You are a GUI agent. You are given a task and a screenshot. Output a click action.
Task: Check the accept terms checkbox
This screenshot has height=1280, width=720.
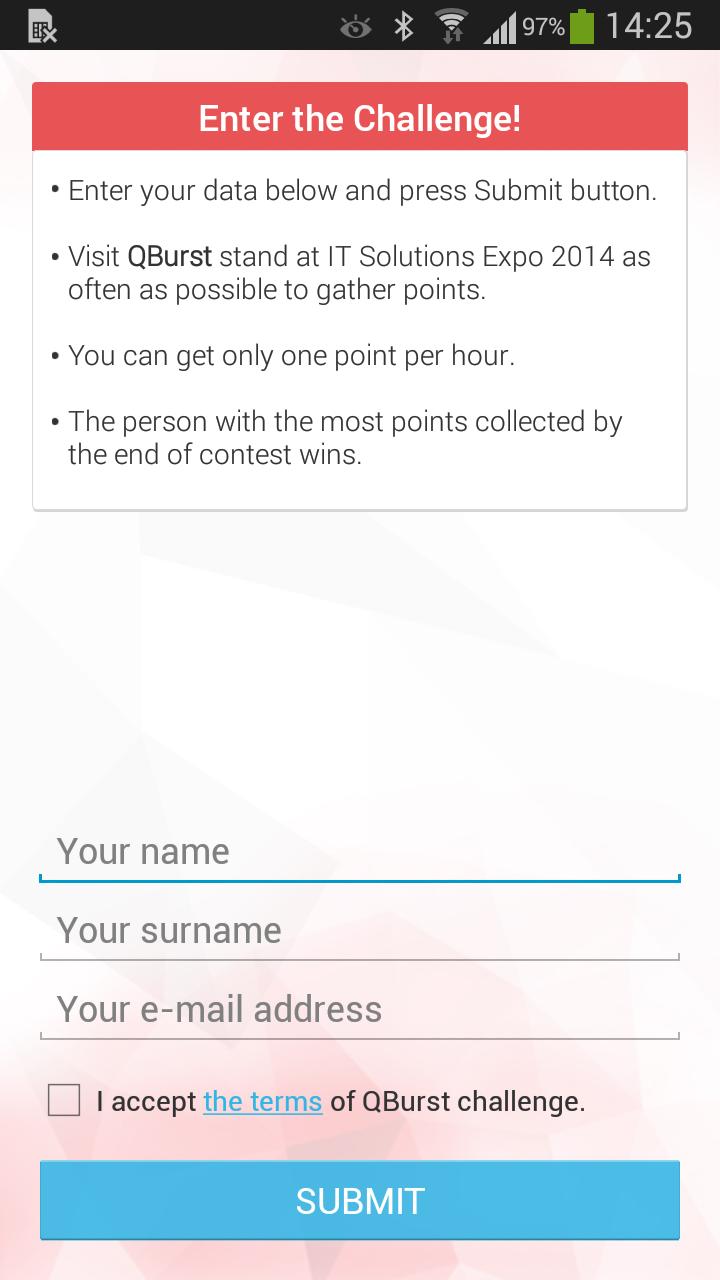(x=64, y=1100)
